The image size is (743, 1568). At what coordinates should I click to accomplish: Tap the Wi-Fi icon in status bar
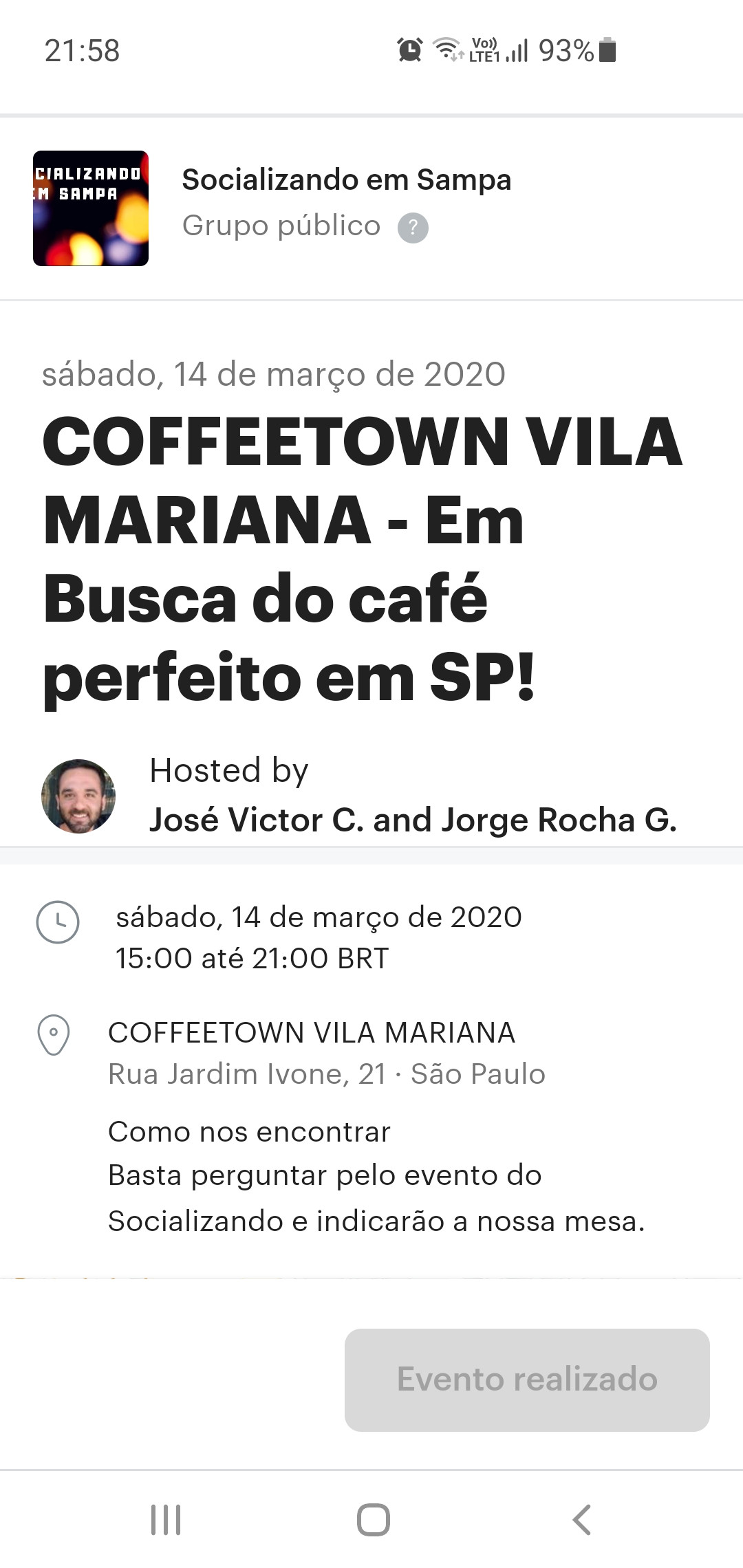(x=446, y=50)
